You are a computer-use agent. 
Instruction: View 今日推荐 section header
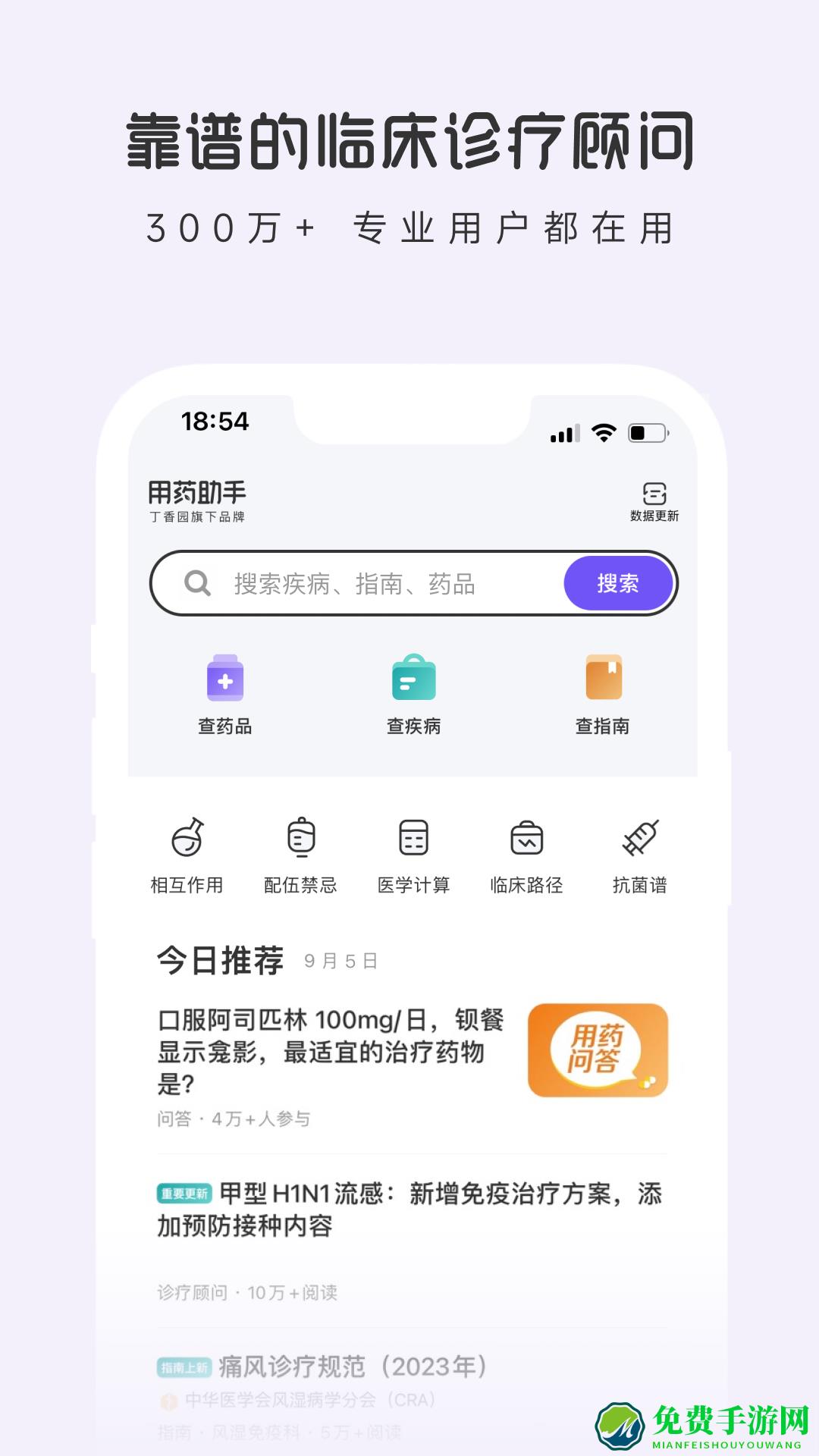point(218,959)
